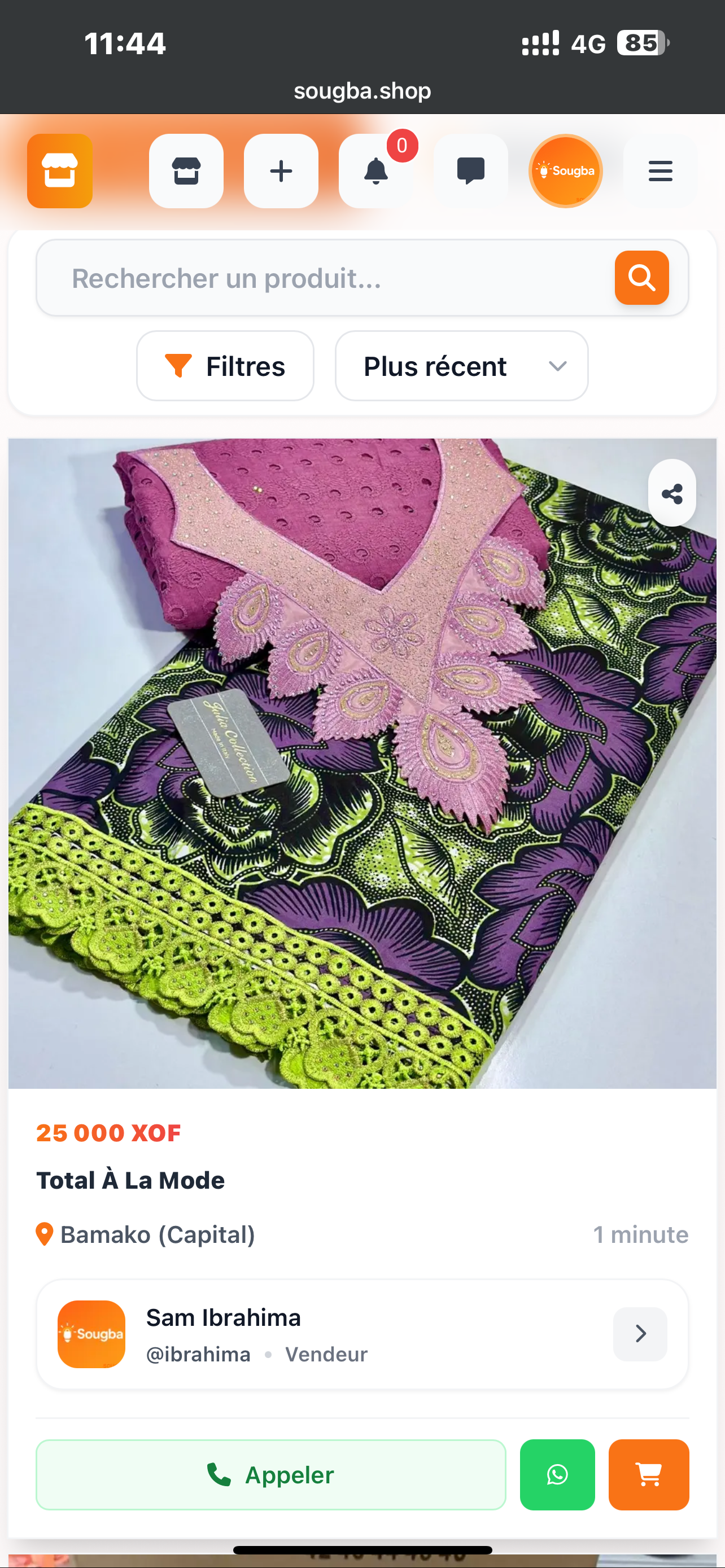Open the notifications bell

click(375, 171)
